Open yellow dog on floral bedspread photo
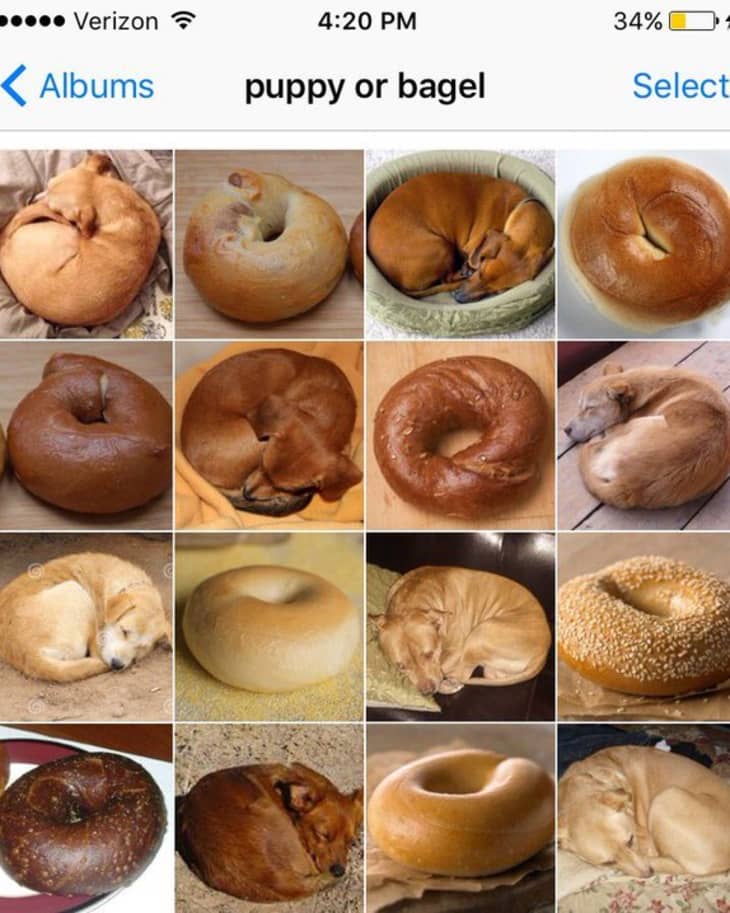The height and width of the screenshot is (913, 730). (645, 818)
